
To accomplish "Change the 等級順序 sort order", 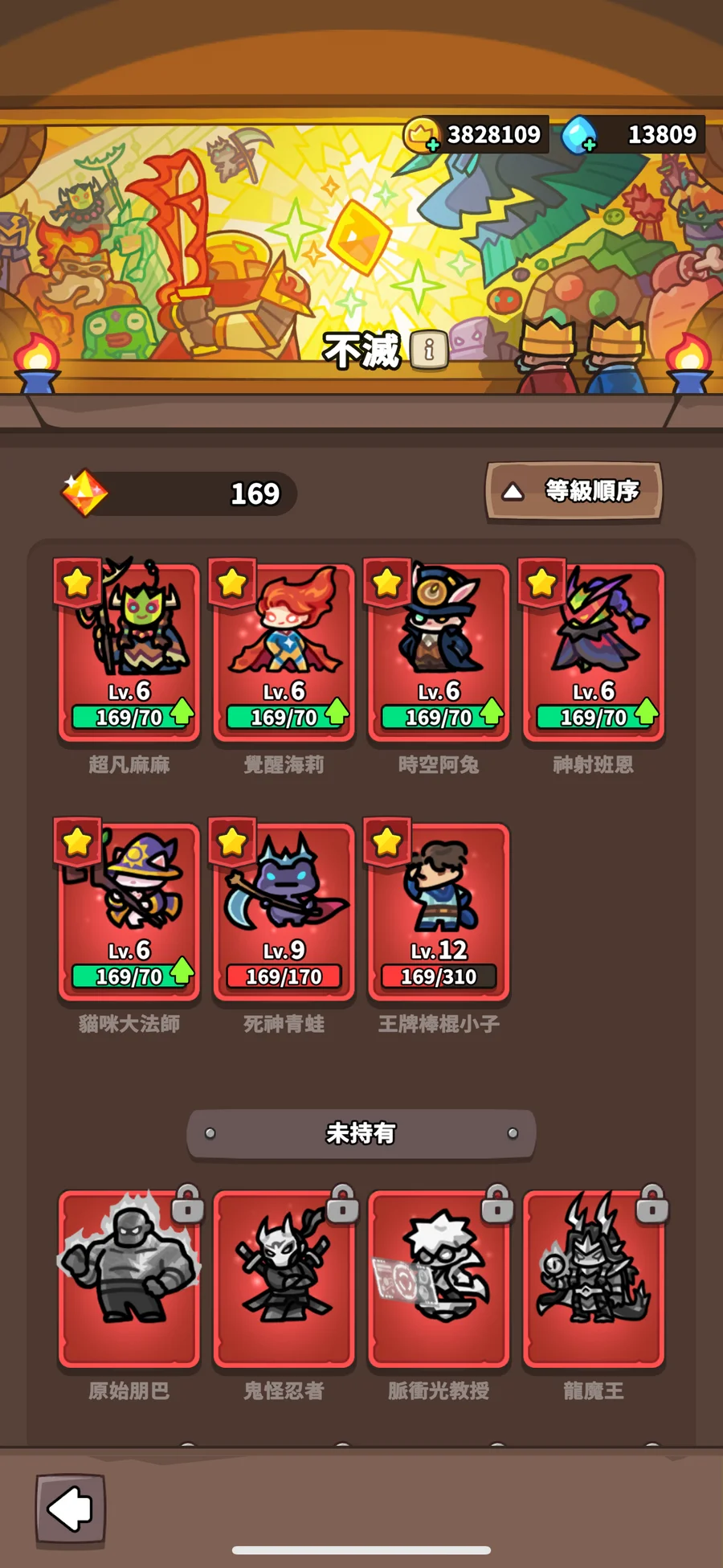I will pyautogui.click(x=574, y=490).
